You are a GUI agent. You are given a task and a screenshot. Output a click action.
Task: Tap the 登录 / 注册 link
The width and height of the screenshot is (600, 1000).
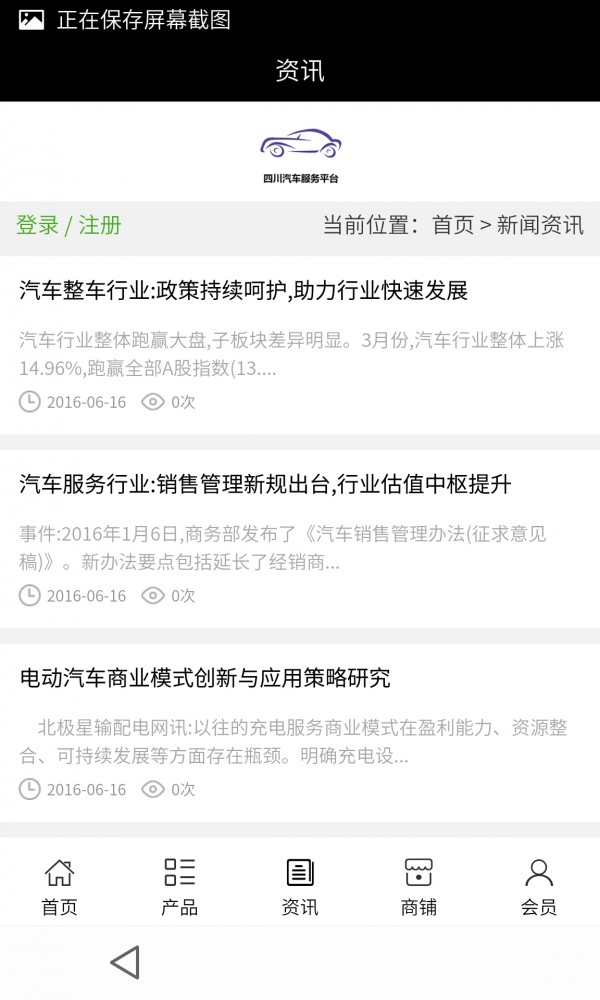click(69, 225)
